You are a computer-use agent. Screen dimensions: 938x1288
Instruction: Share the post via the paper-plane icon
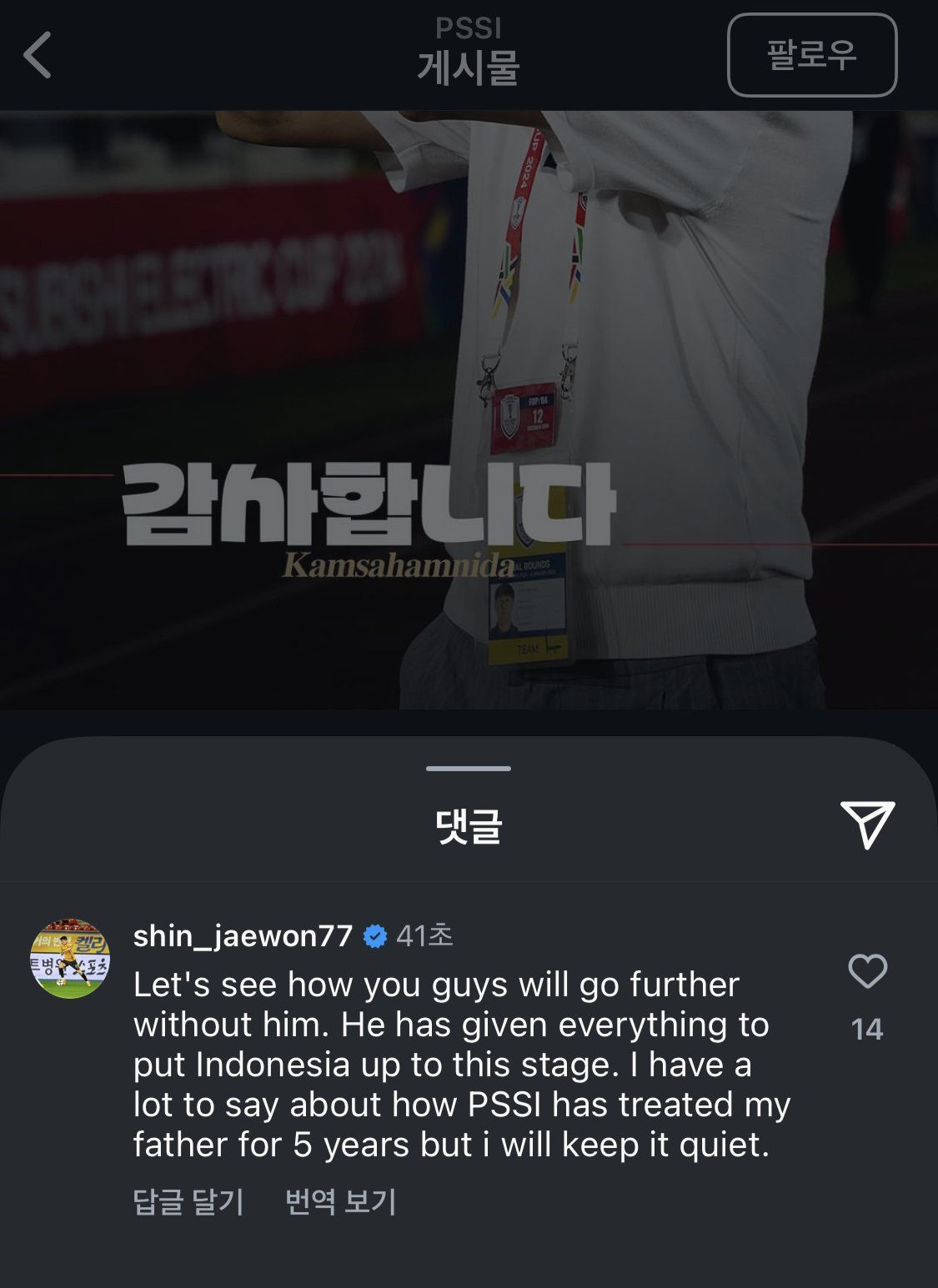click(x=867, y=824)
